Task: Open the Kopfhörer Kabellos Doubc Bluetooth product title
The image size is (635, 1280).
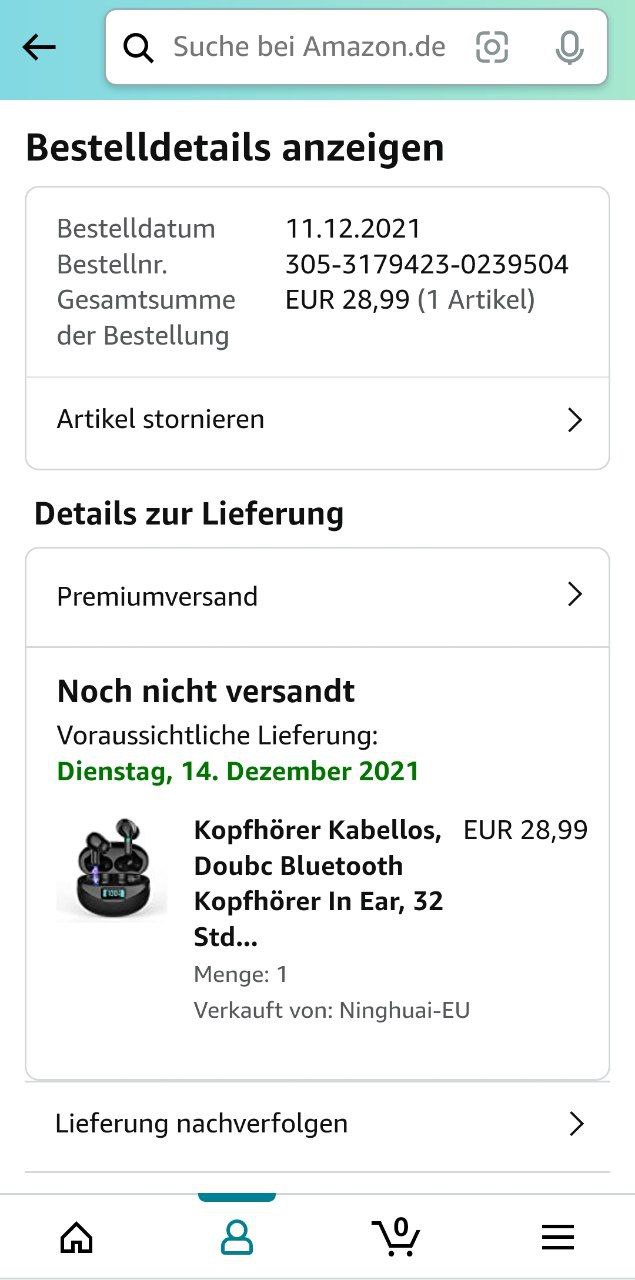Action: click(x=318, y=884)
